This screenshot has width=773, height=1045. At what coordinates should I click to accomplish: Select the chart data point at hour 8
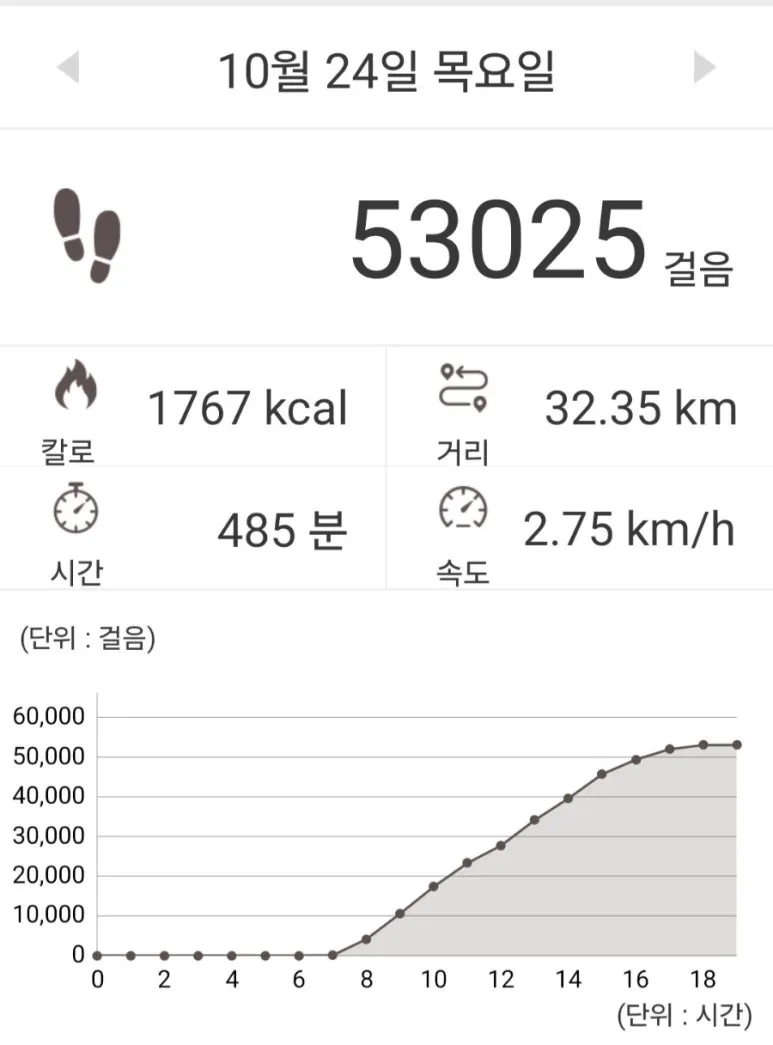tap(368, 938)
